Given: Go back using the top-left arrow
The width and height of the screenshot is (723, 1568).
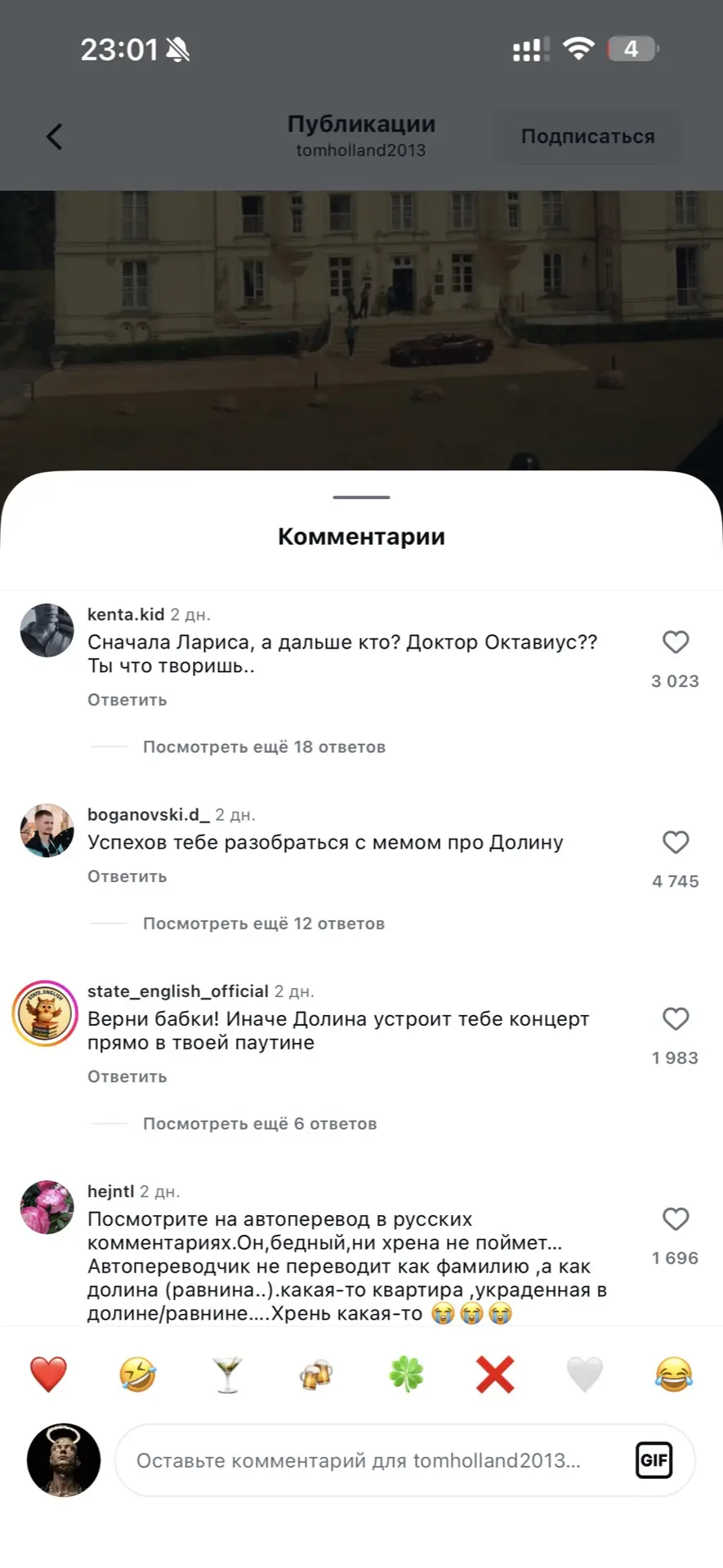Looking at the screenshot, I should (x=54, y=136).
